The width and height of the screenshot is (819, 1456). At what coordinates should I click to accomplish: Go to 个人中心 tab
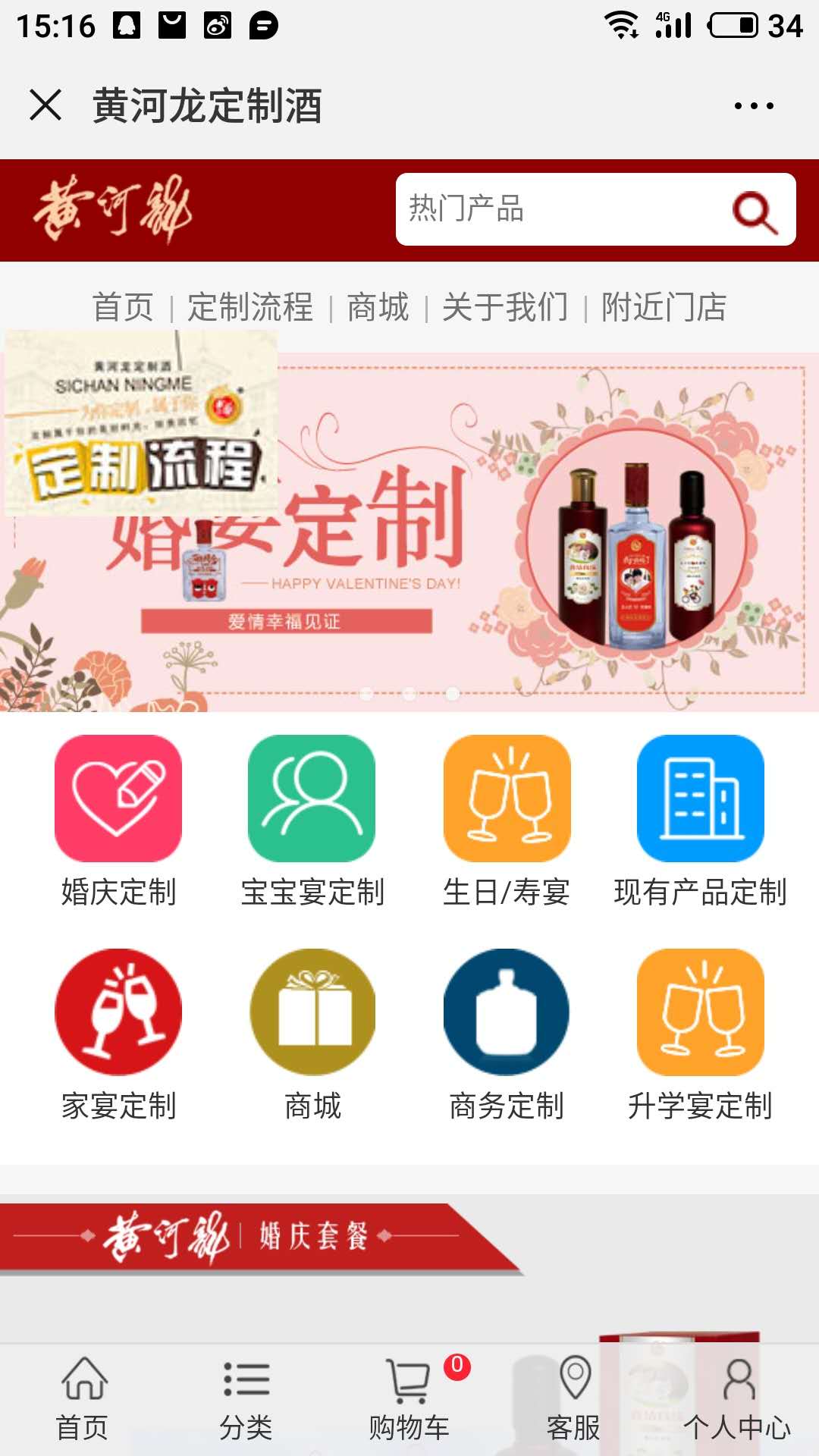point(737,1400)
